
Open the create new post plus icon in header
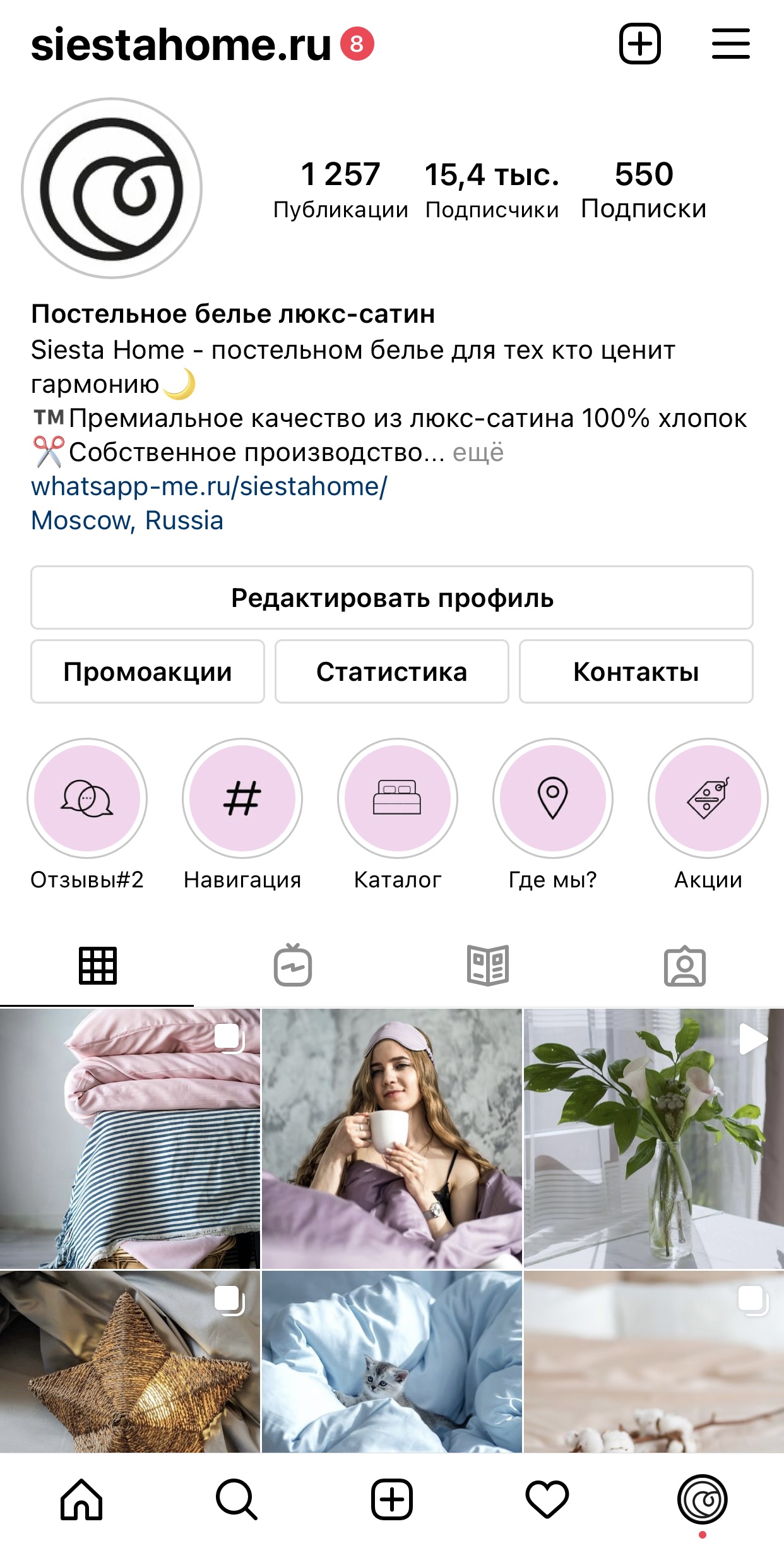[x=639, y=44]
